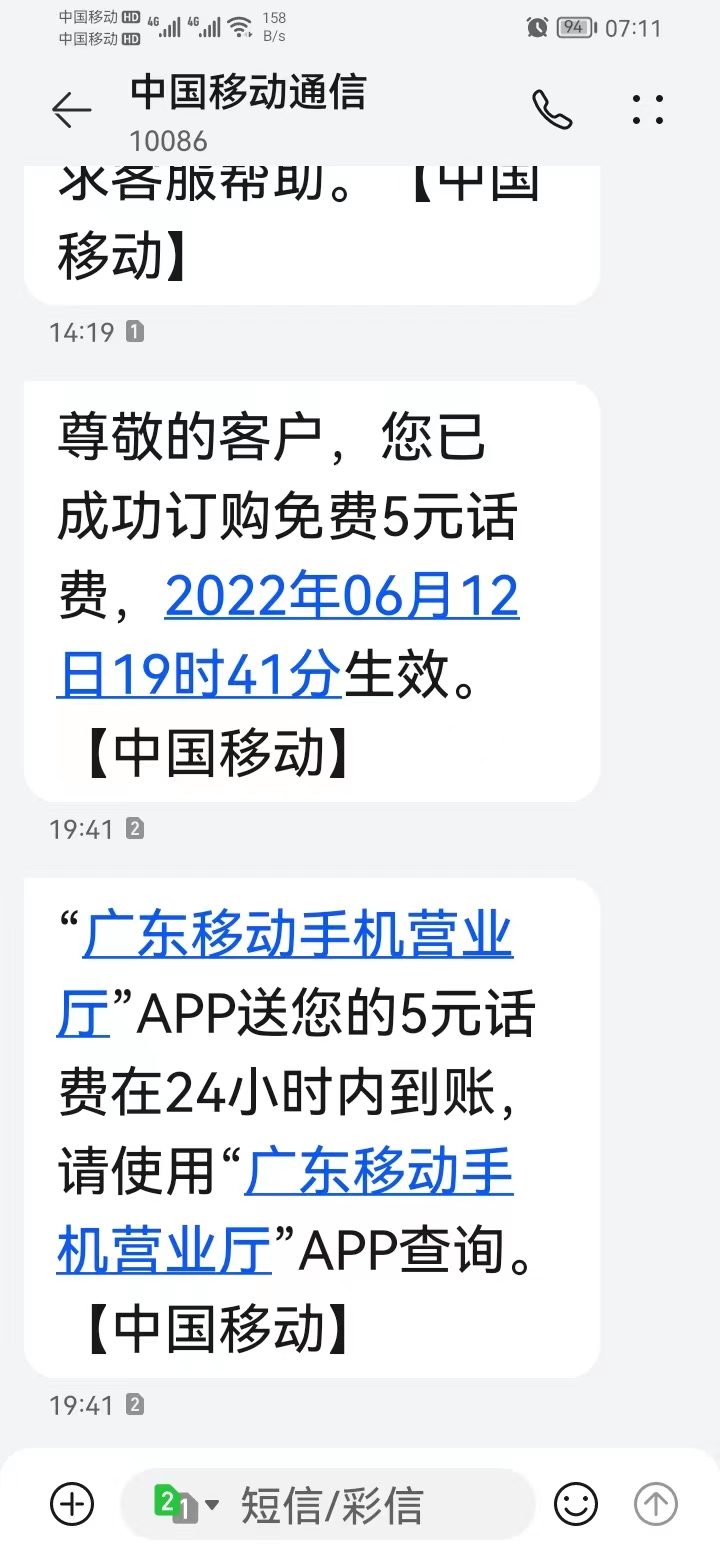Focus the 短信/彩信 message input field

370,1504
